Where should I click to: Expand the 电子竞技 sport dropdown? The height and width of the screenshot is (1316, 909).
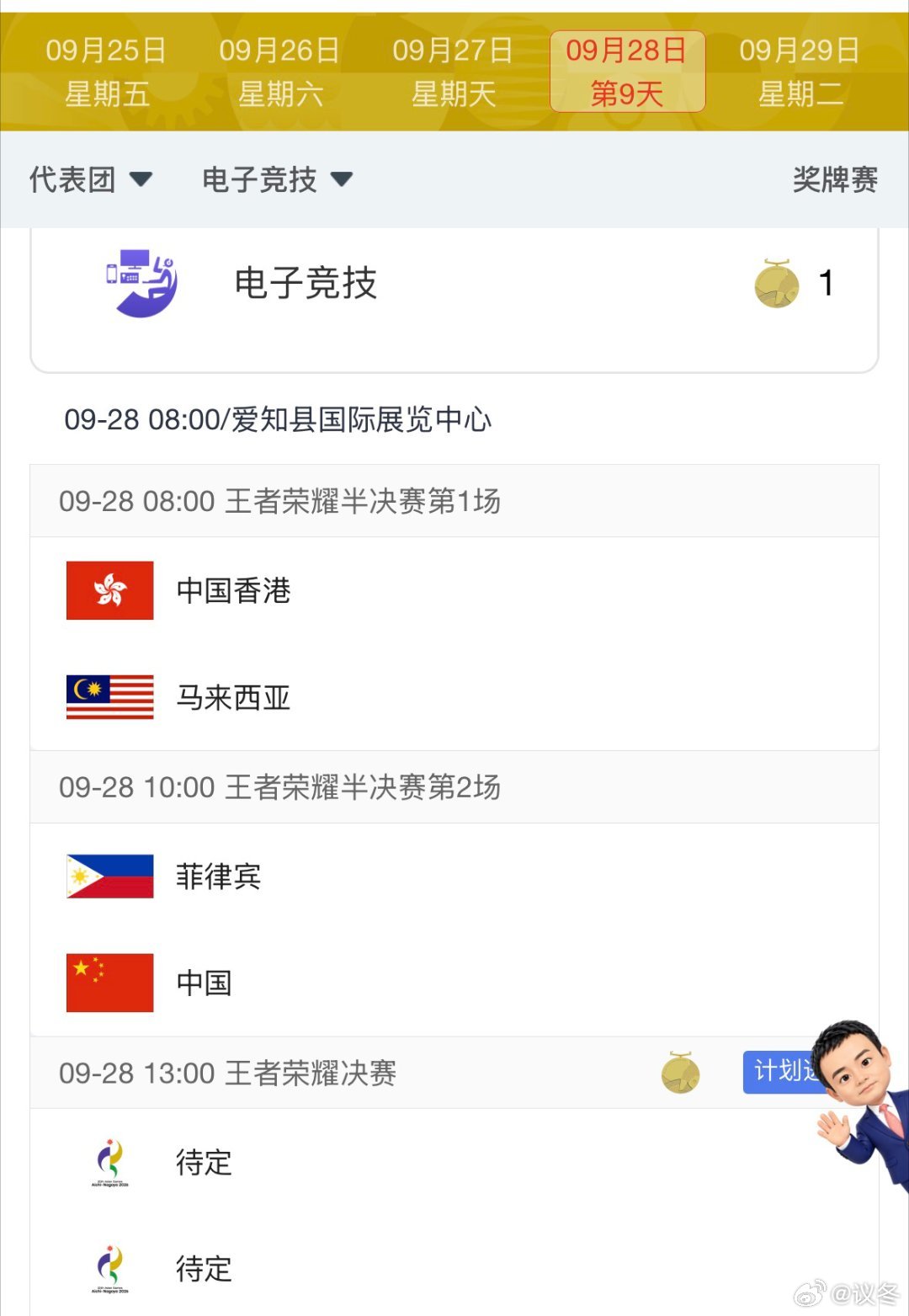(277, 179)
